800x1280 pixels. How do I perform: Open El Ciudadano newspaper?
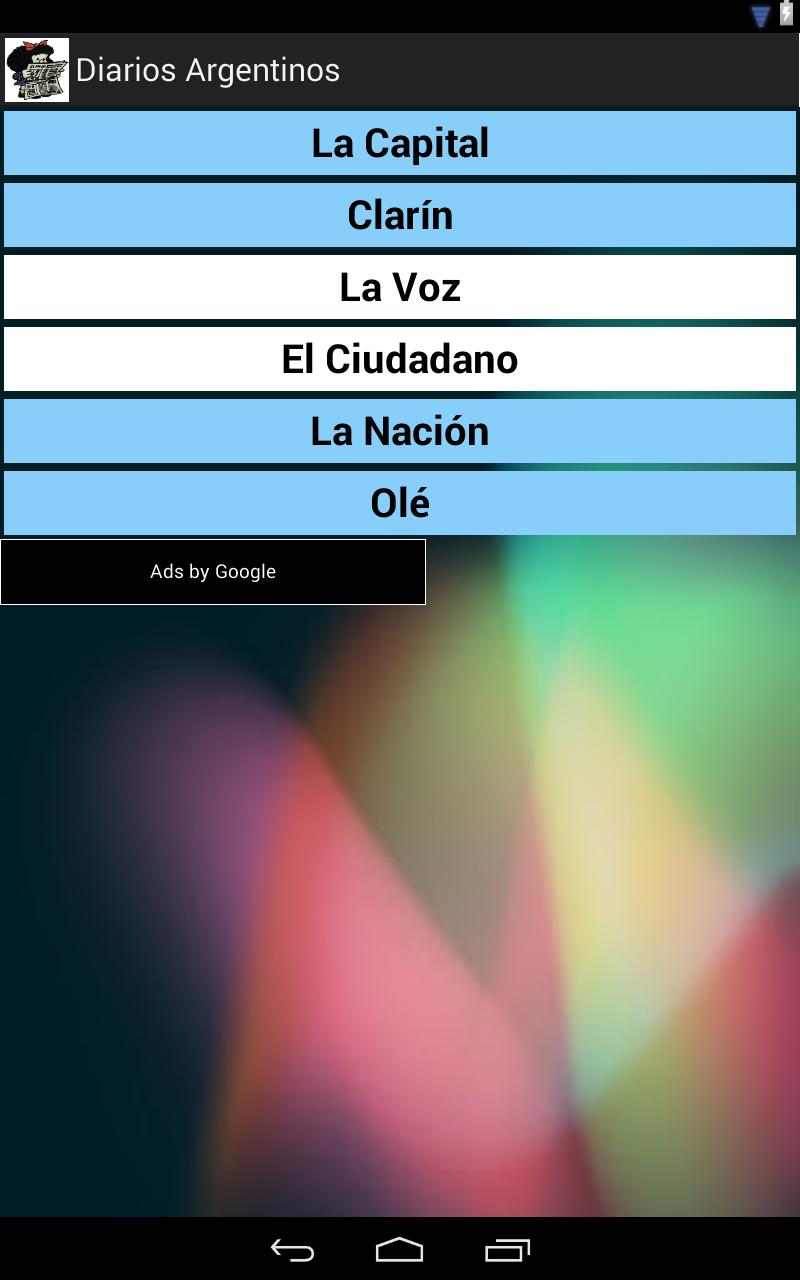(400, 359)
